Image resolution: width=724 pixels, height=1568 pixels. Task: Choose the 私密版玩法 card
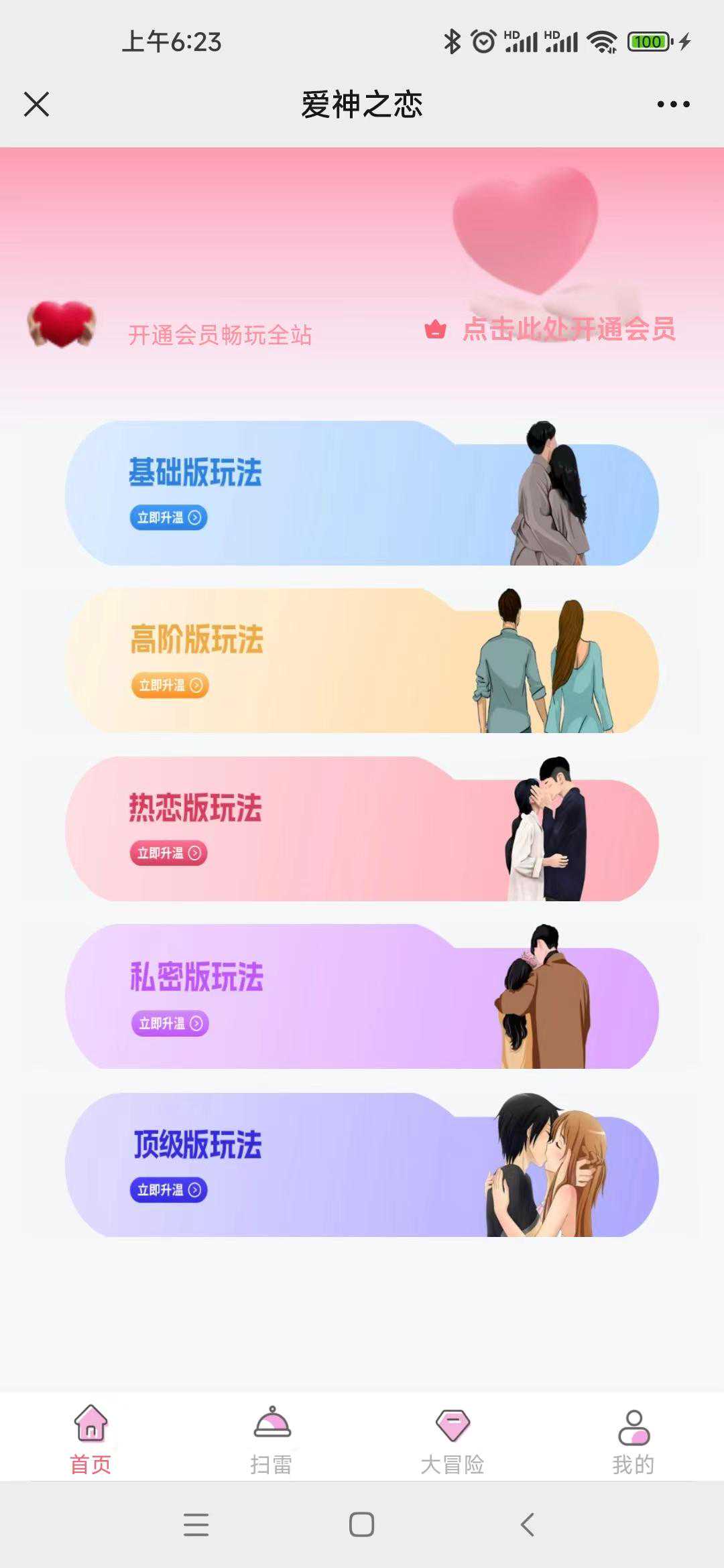362,997
